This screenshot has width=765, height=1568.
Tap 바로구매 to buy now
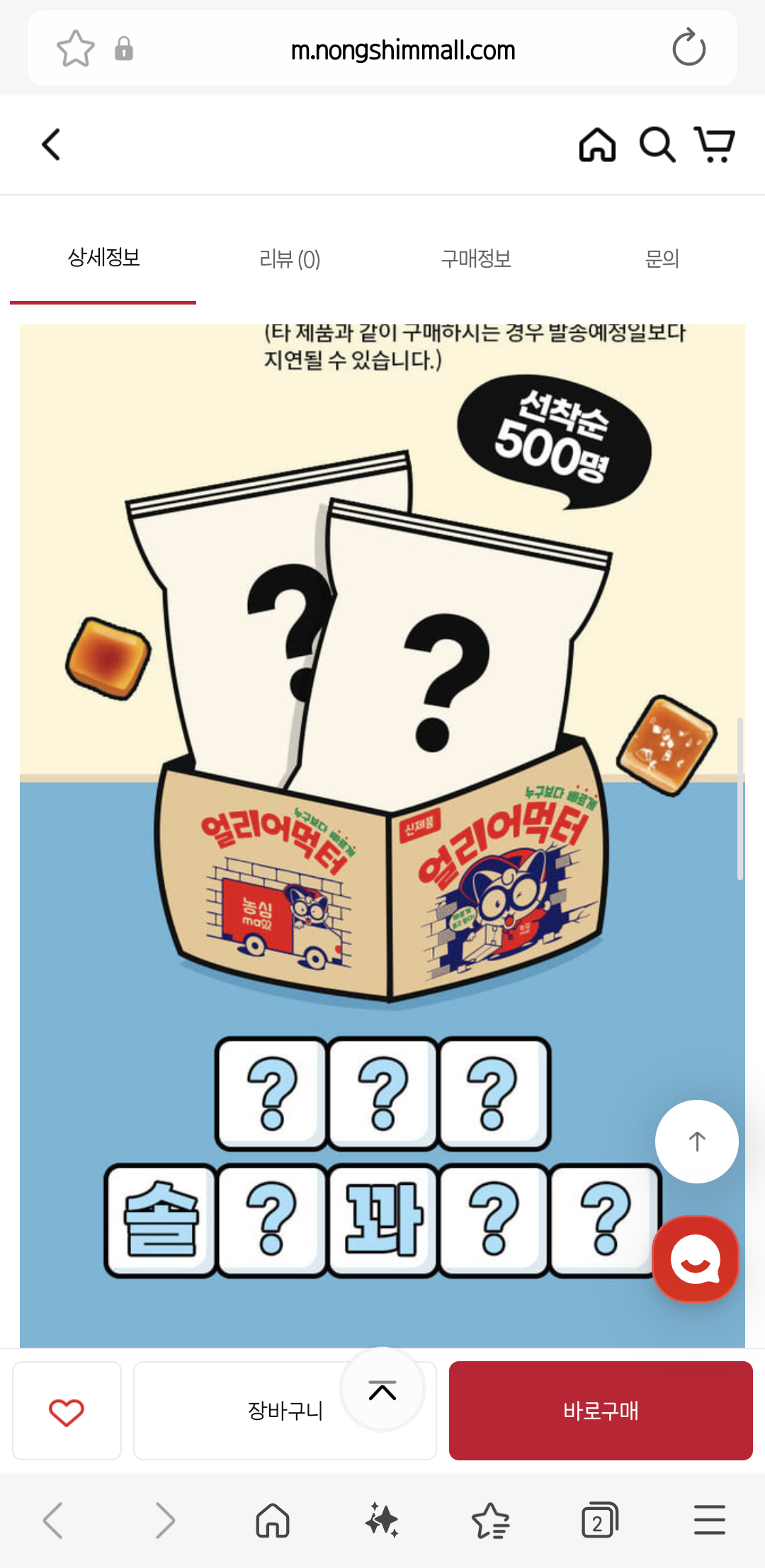pos(601,1411)
